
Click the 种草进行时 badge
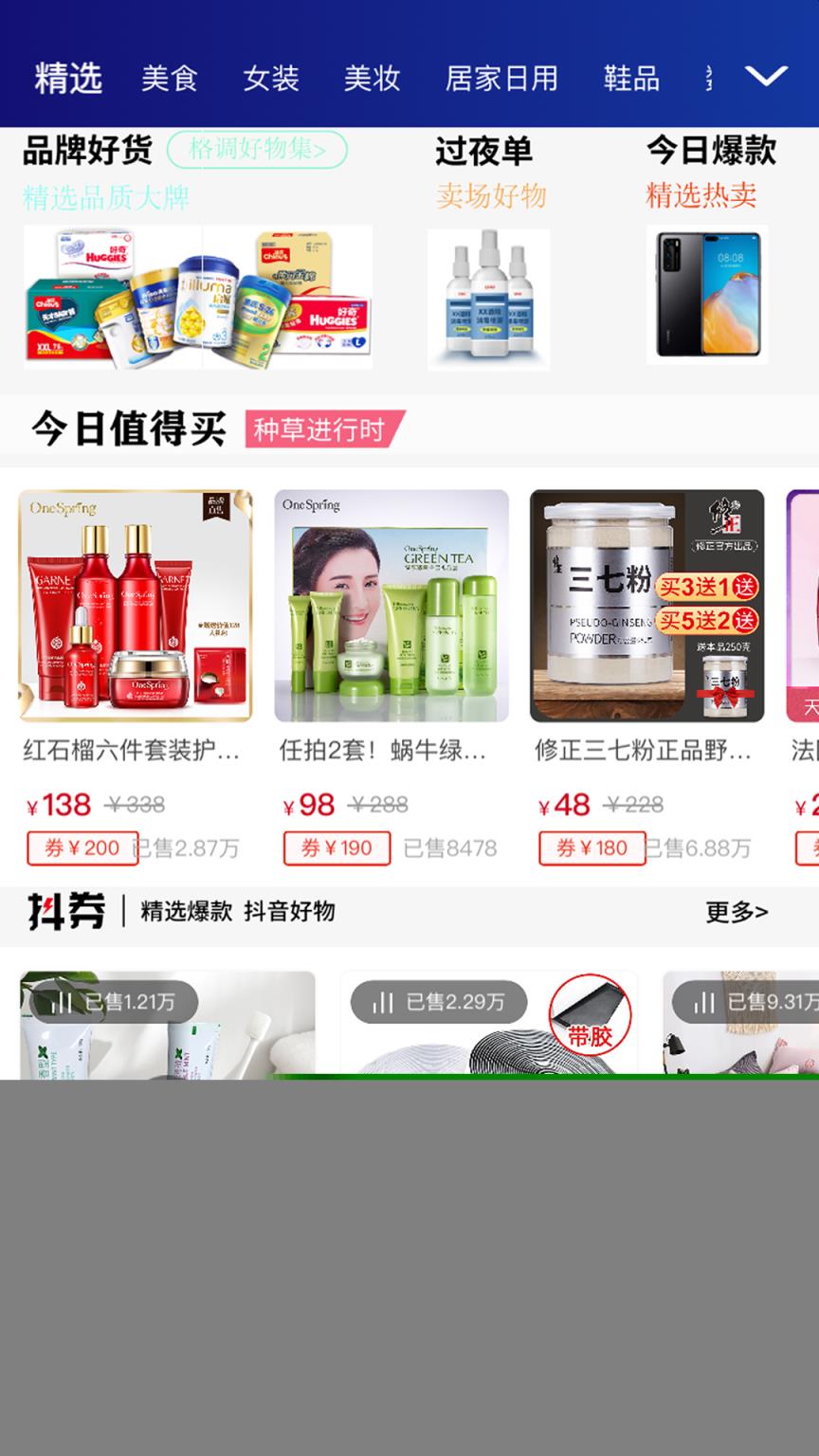click(318, 429)
